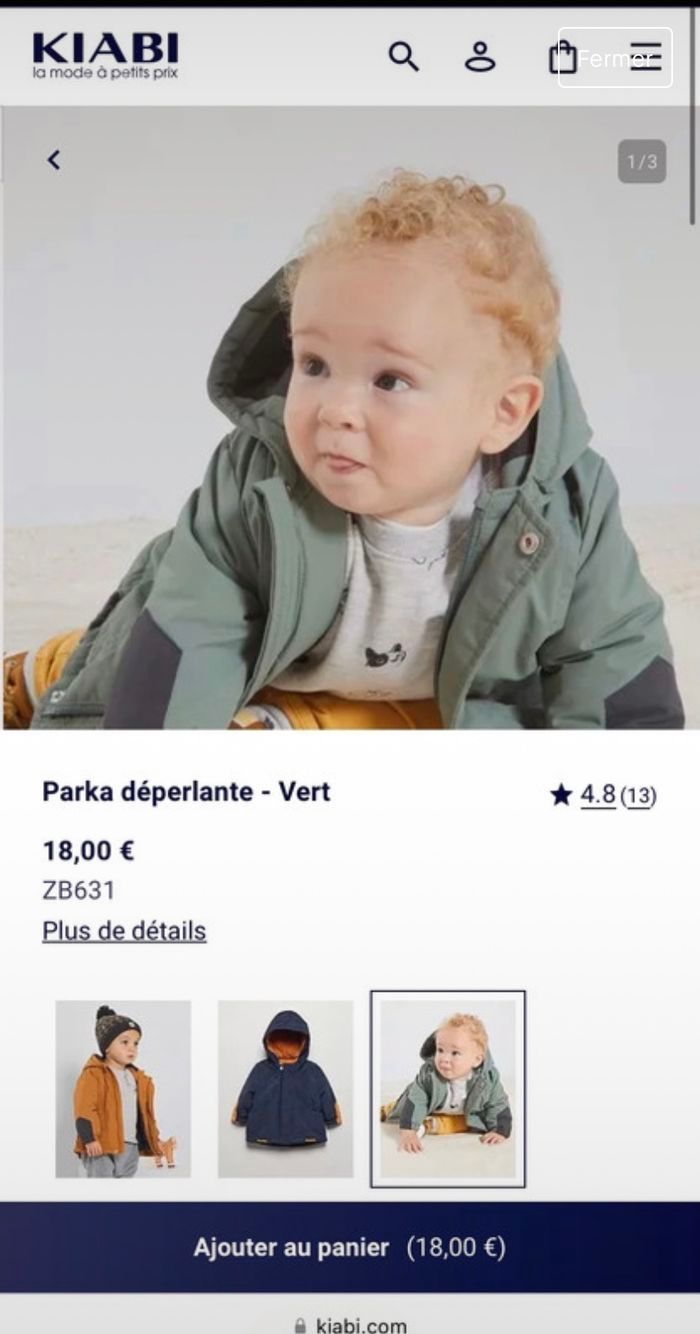Screen dimensions: 700x1334
Task: Go to the KIABI homepage logo
Action: (x=105, y=55)
